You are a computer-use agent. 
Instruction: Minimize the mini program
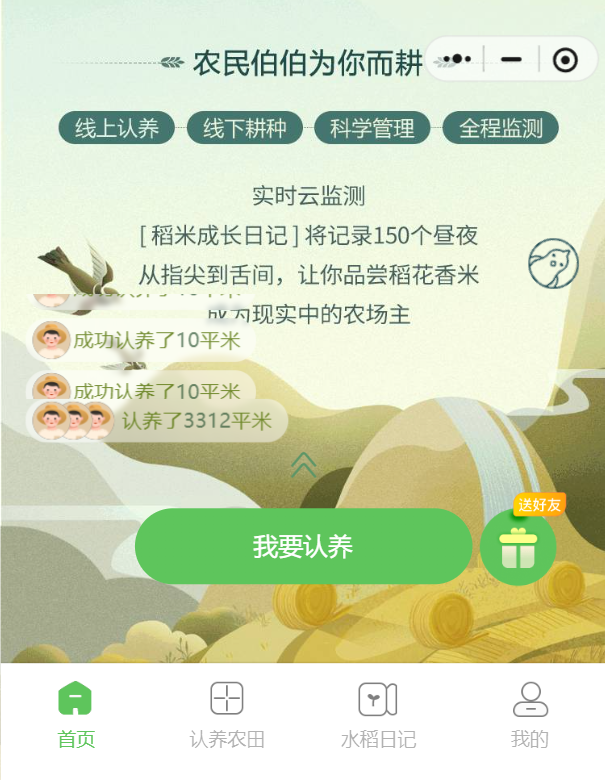point(511,60)
